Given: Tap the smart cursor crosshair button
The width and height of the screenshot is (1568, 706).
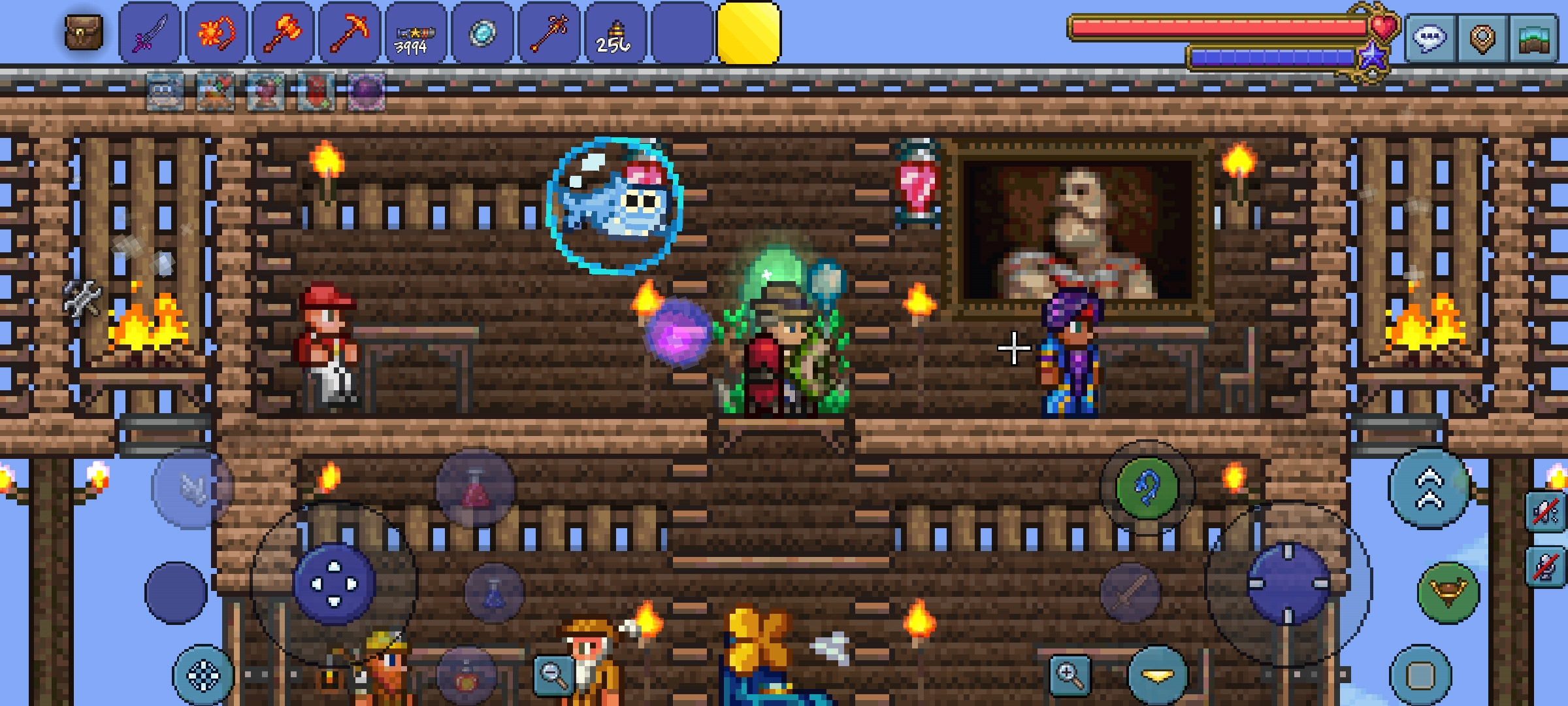Looking at the screenshot, I should pos(203,676).
